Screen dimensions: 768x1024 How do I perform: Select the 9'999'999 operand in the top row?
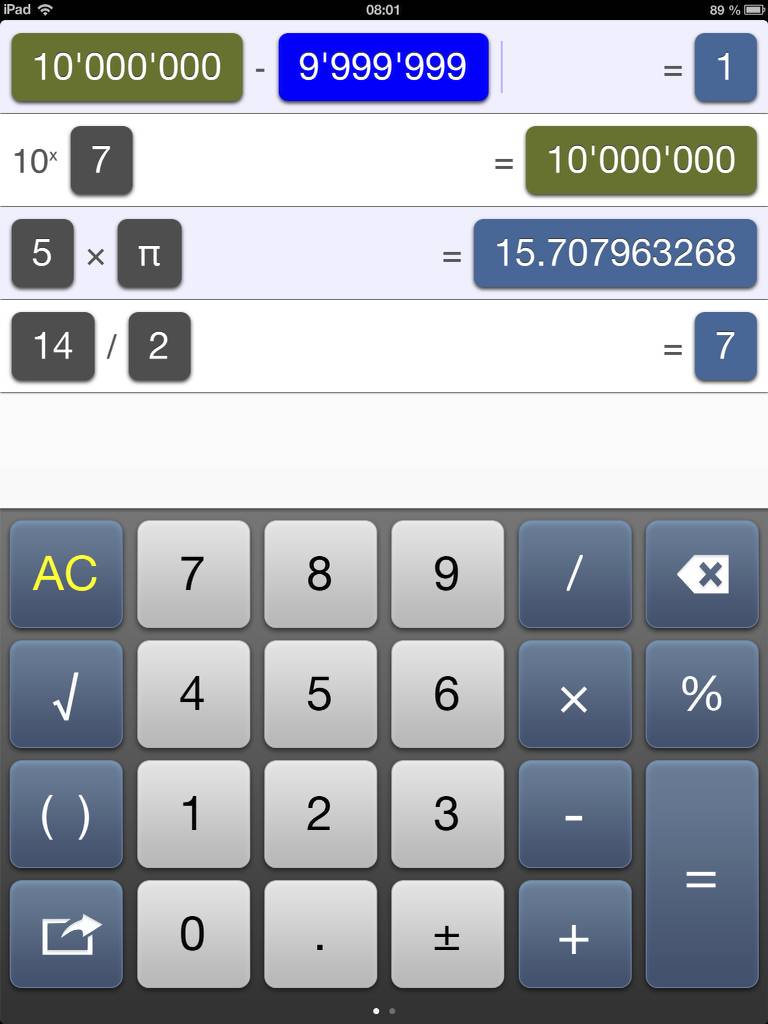pyautogui.click(x=383, y=67)
